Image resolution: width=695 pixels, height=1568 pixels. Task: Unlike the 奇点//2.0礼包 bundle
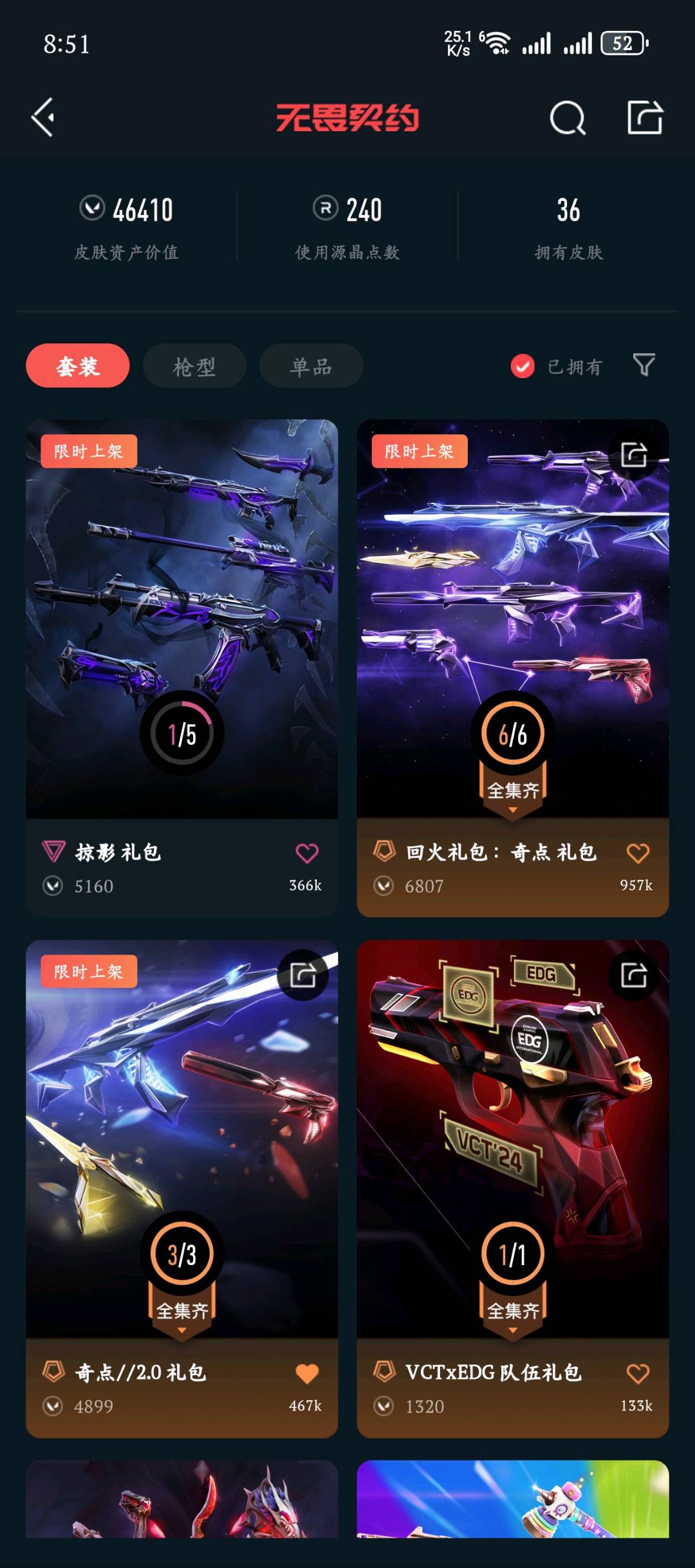click(x=307, y=1373)
